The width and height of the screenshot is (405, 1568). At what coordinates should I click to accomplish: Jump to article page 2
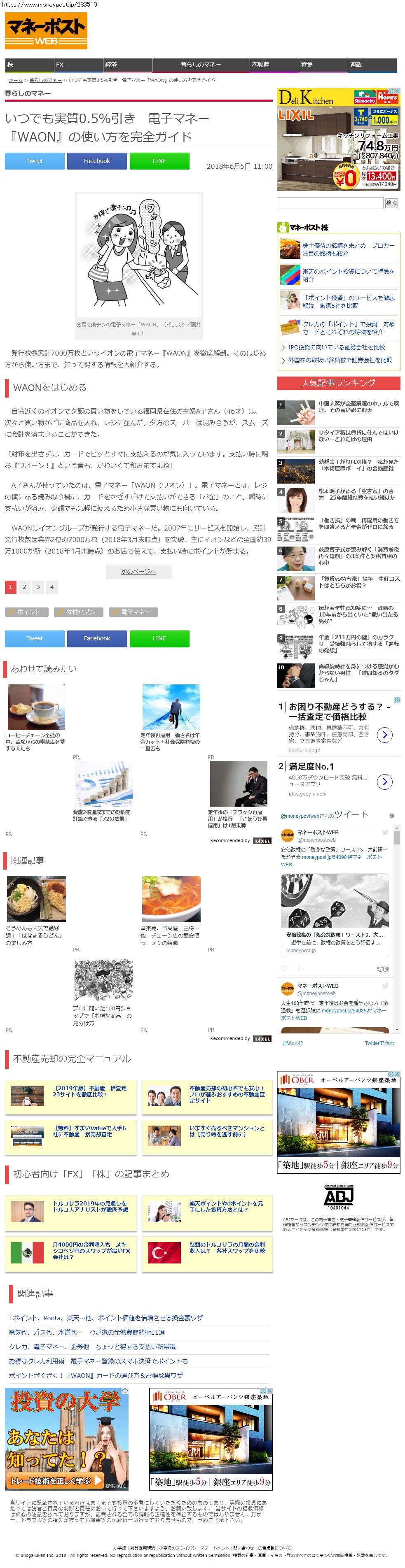tap(24, 587)
